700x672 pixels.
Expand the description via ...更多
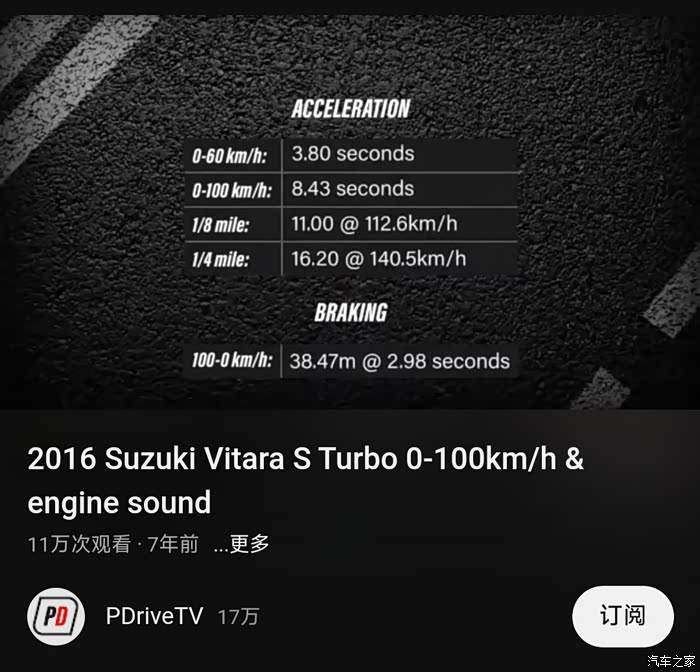tap(242, 544)
